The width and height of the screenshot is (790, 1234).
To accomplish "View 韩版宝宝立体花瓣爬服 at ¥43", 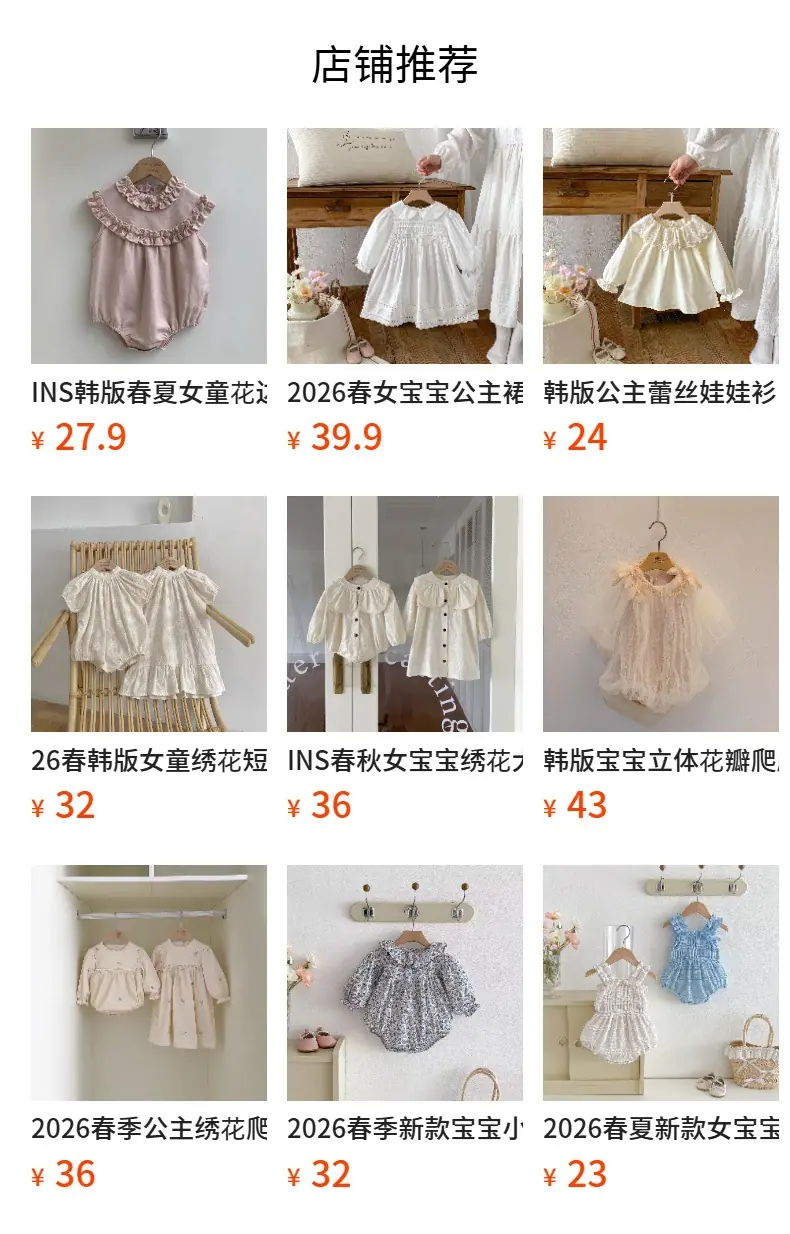I will tap(661, 660).
